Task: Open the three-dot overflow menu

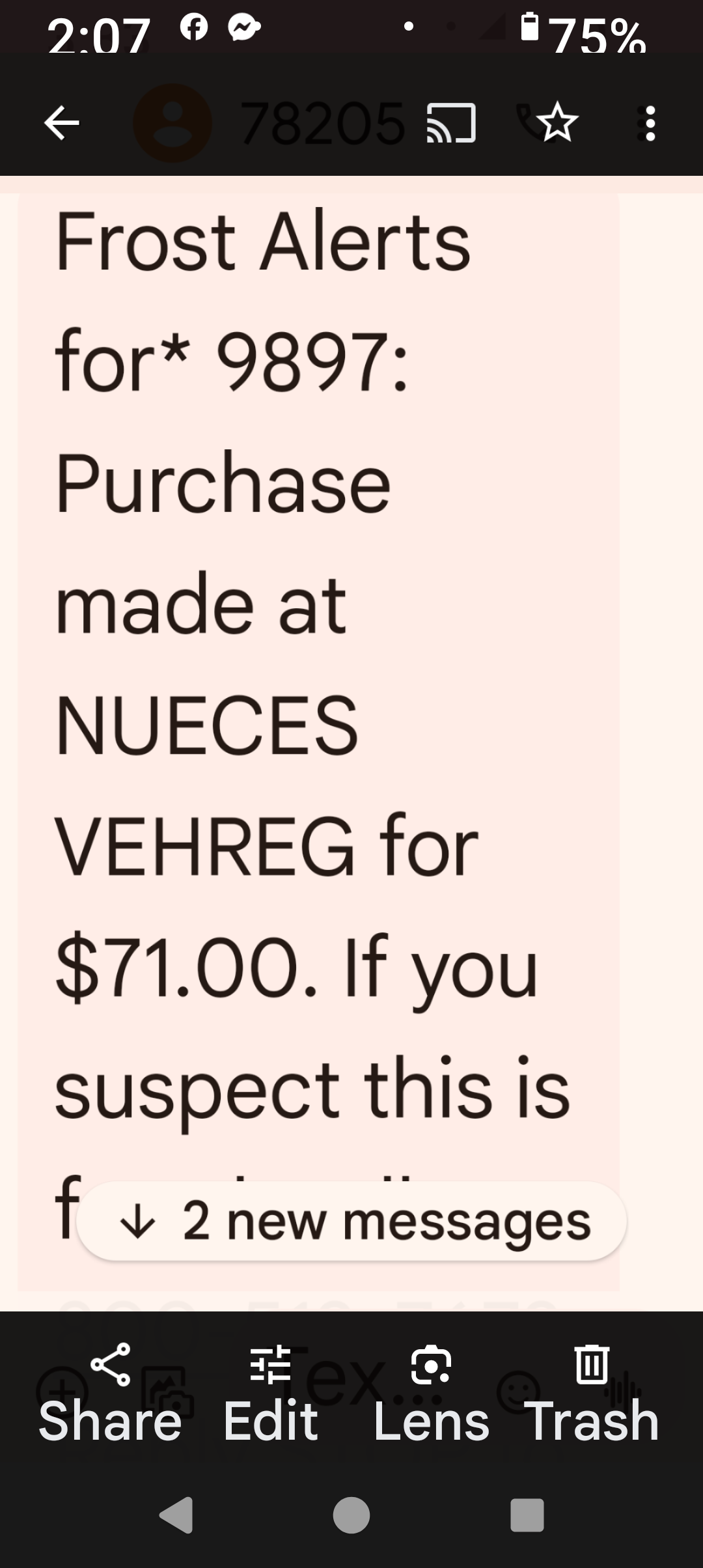Action: click(650, 122)
